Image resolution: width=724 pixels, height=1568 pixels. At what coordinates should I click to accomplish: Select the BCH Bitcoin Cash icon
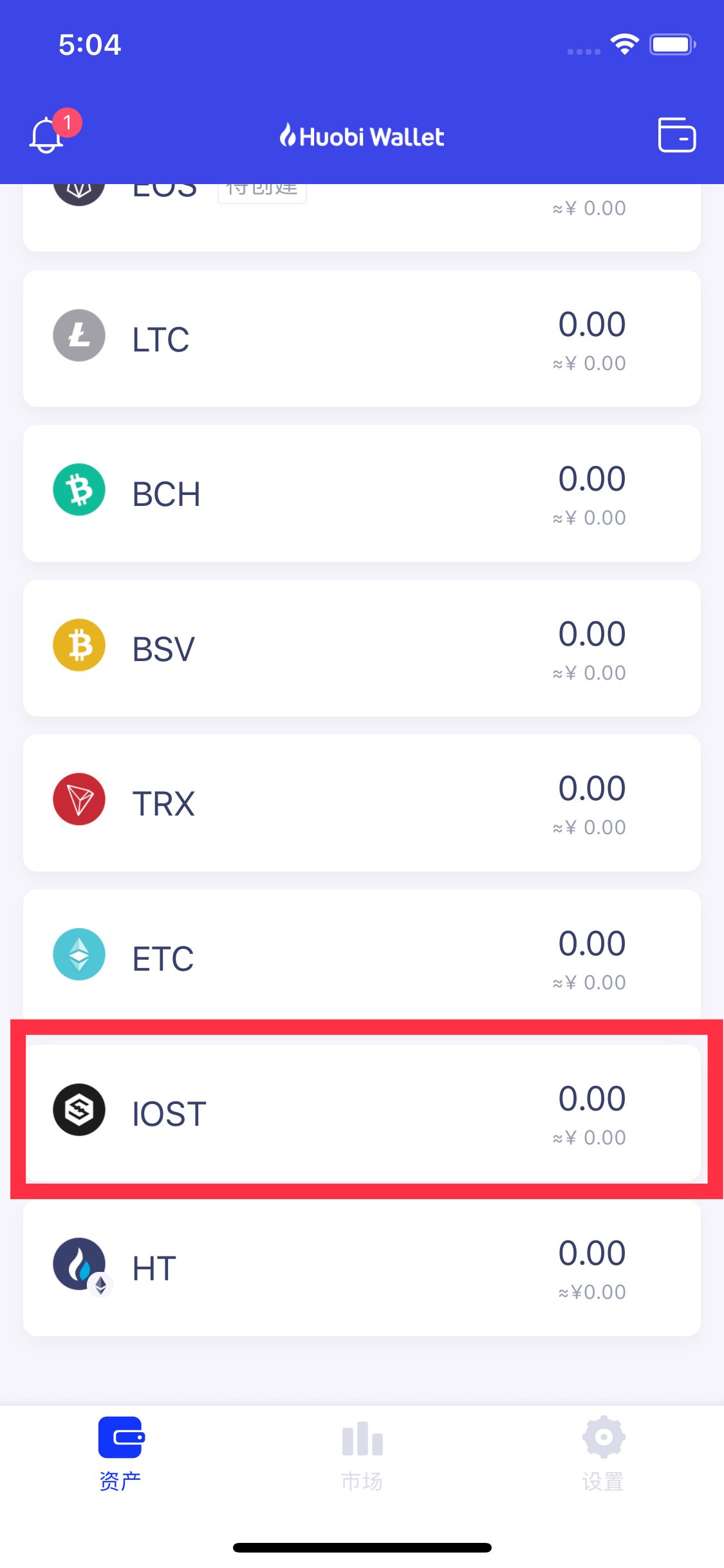point(79,490)
